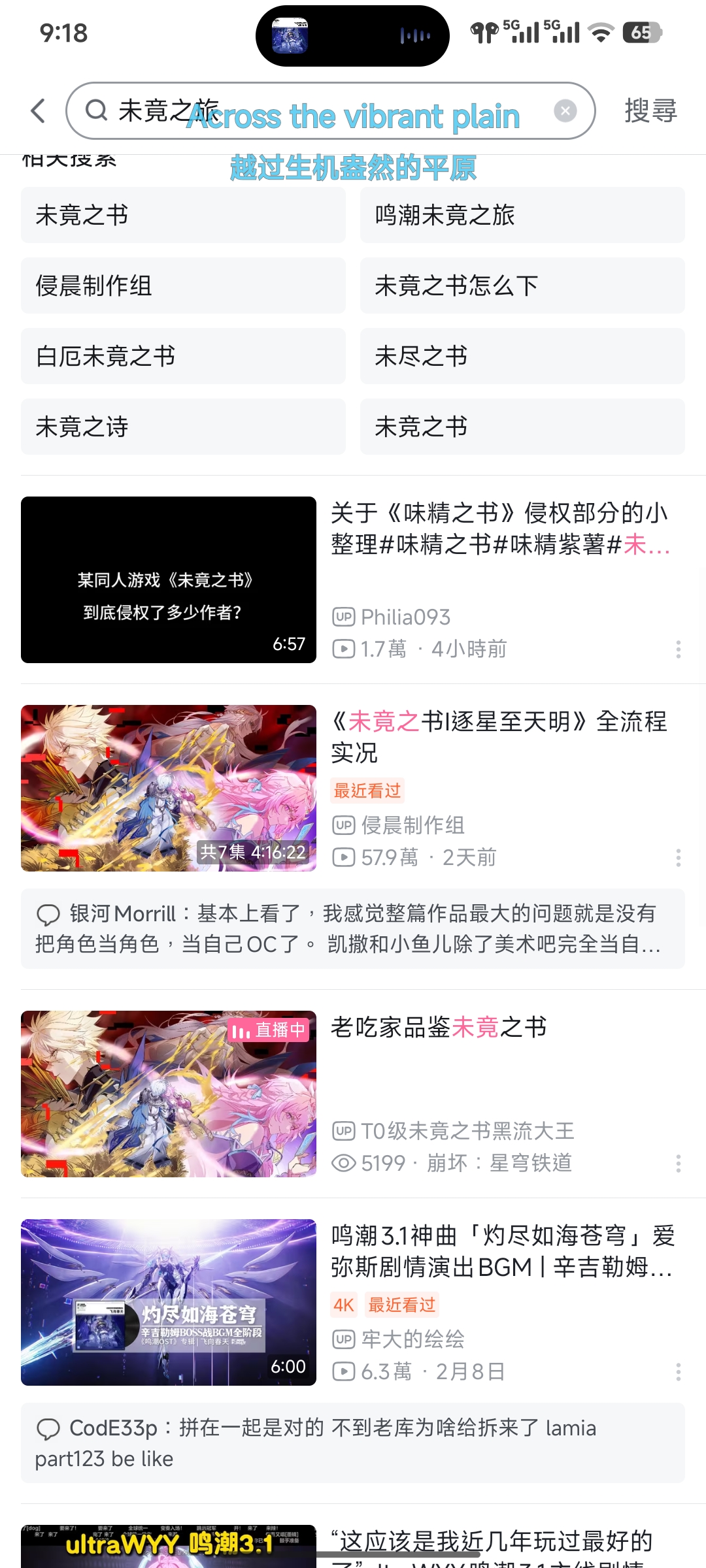This screenshot has height=1568, width=706.
Task: Select related search 未尽之书
Action: tap(522, 356)
